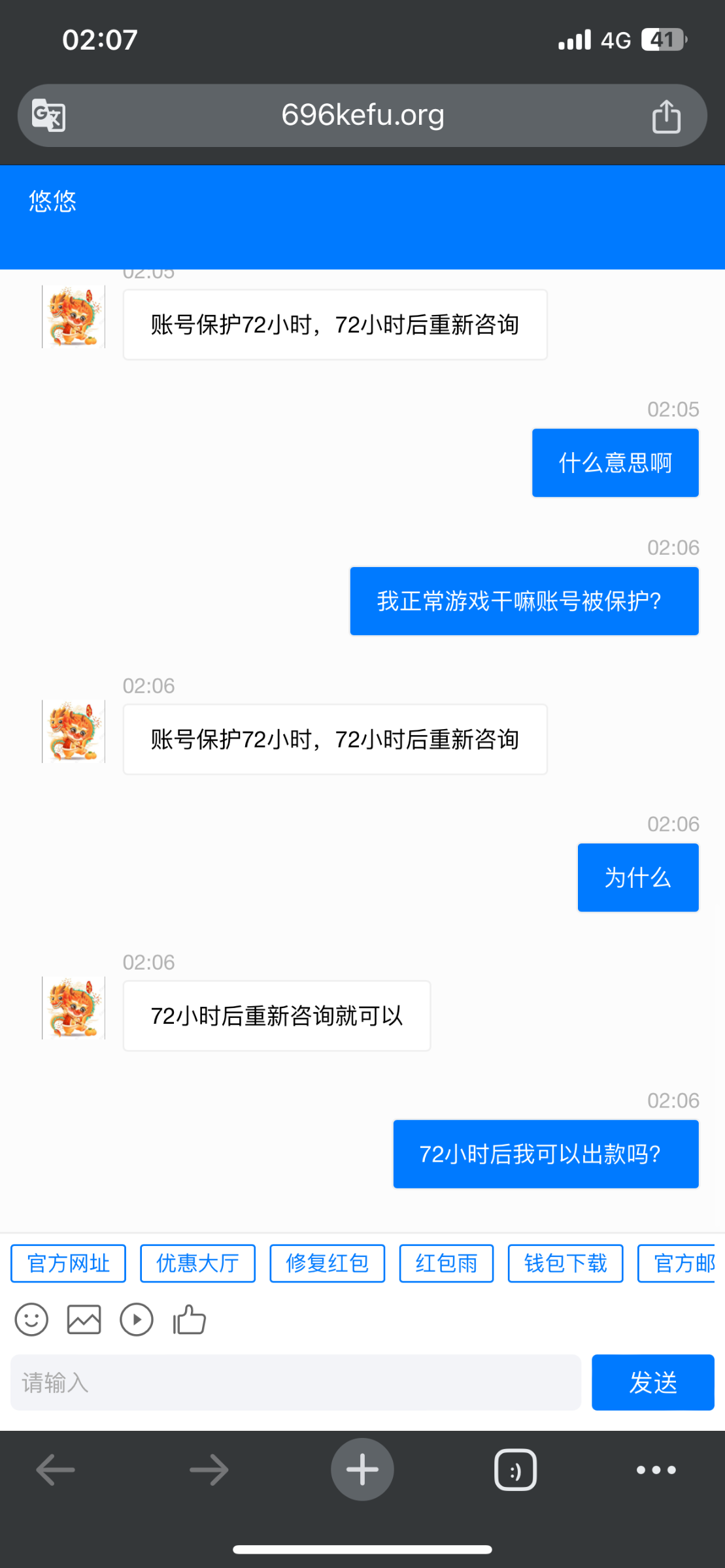Open 修复红包 from the quick reply bar
Image resolution: width=725 pixels, height=1568 pixels.
click(327, 1263)
